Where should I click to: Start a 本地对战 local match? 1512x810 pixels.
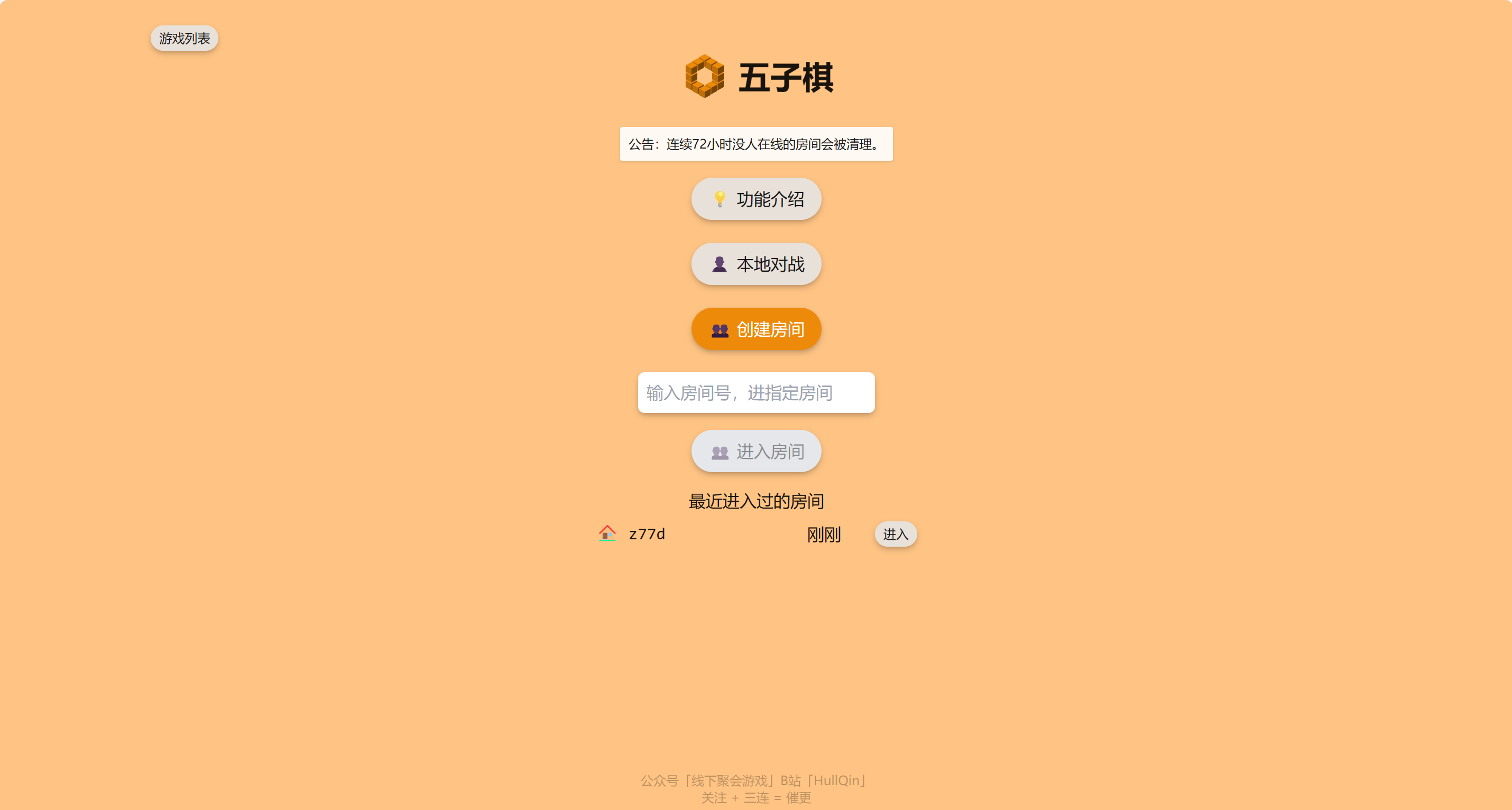tap(756, 264)
